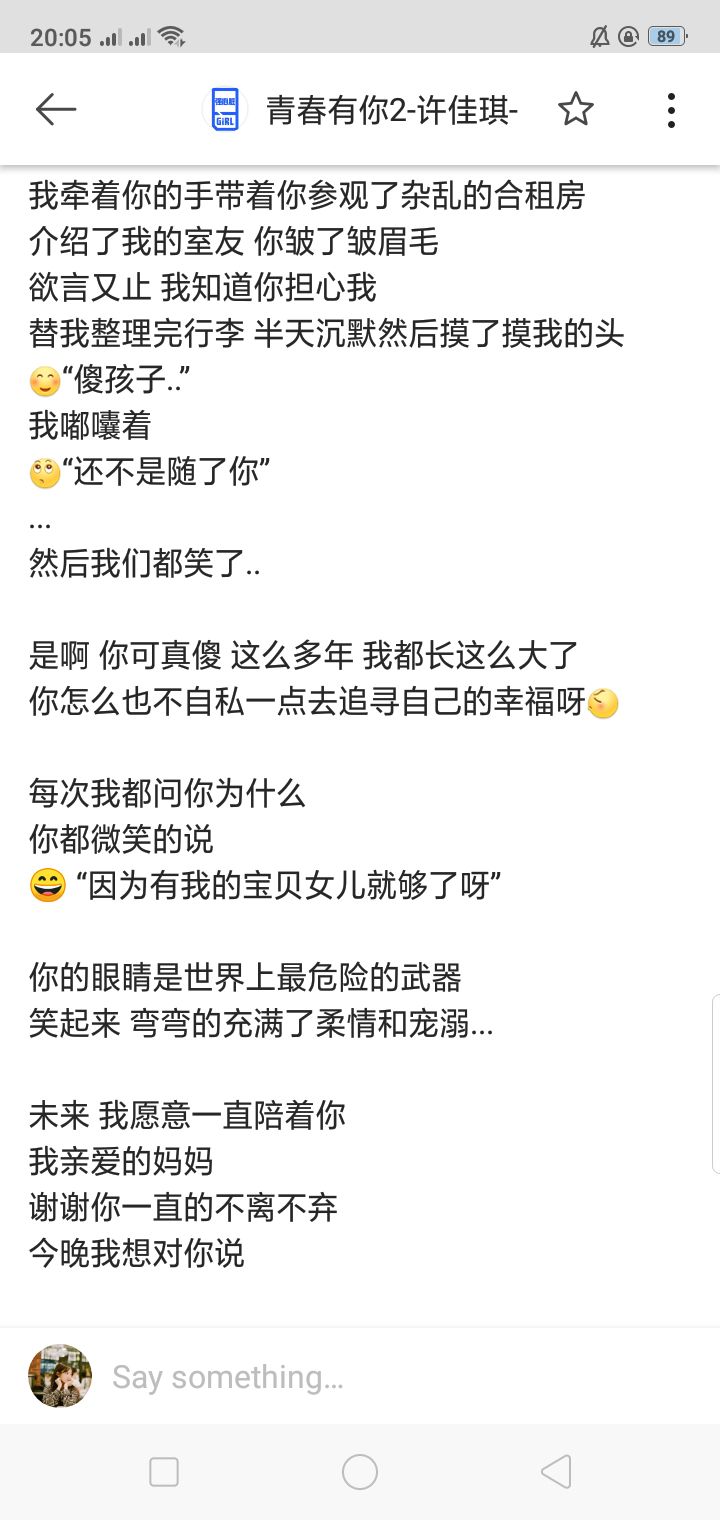Open the three-dot overflow menu
This screenshot has width=720, height=1520.
[x=671, y=109]
